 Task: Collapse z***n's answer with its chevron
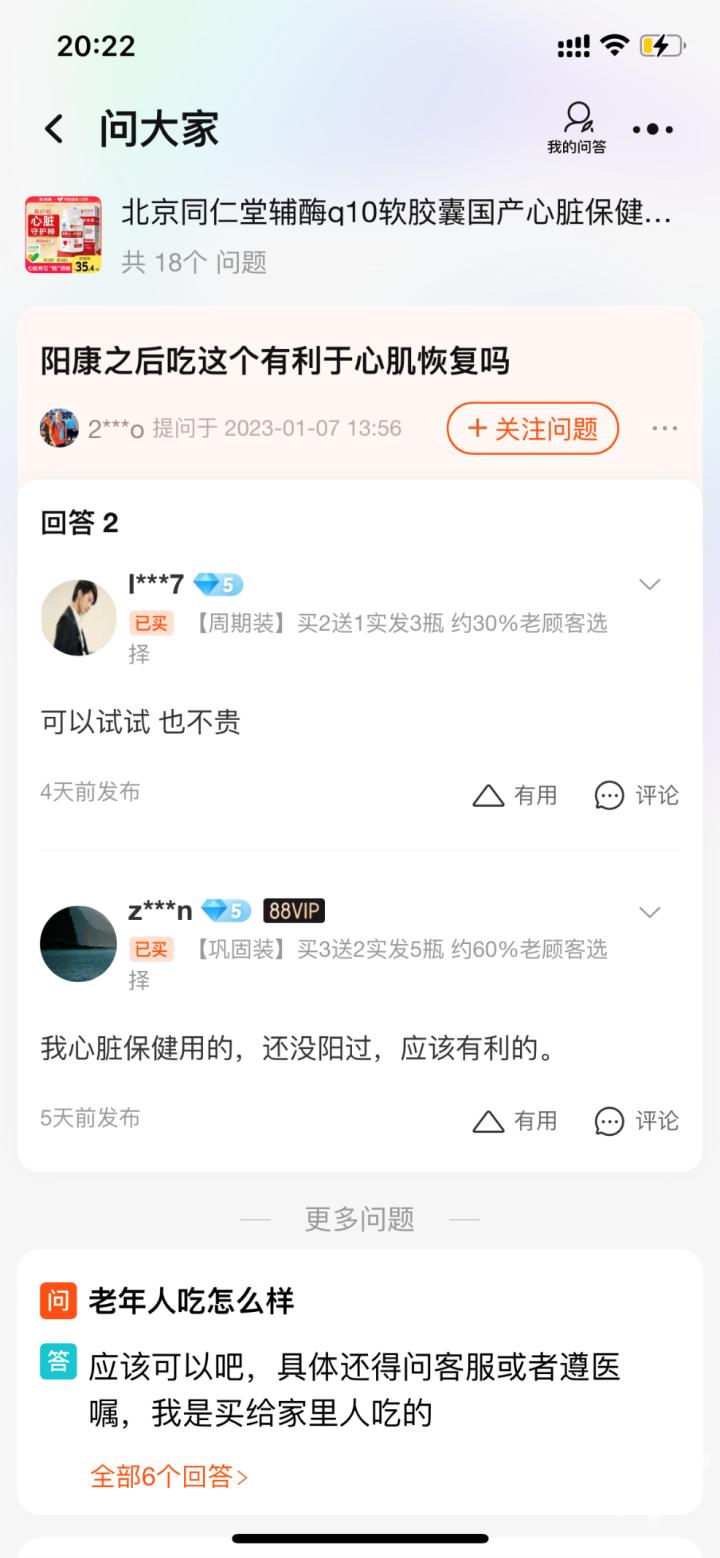[650, 911]
